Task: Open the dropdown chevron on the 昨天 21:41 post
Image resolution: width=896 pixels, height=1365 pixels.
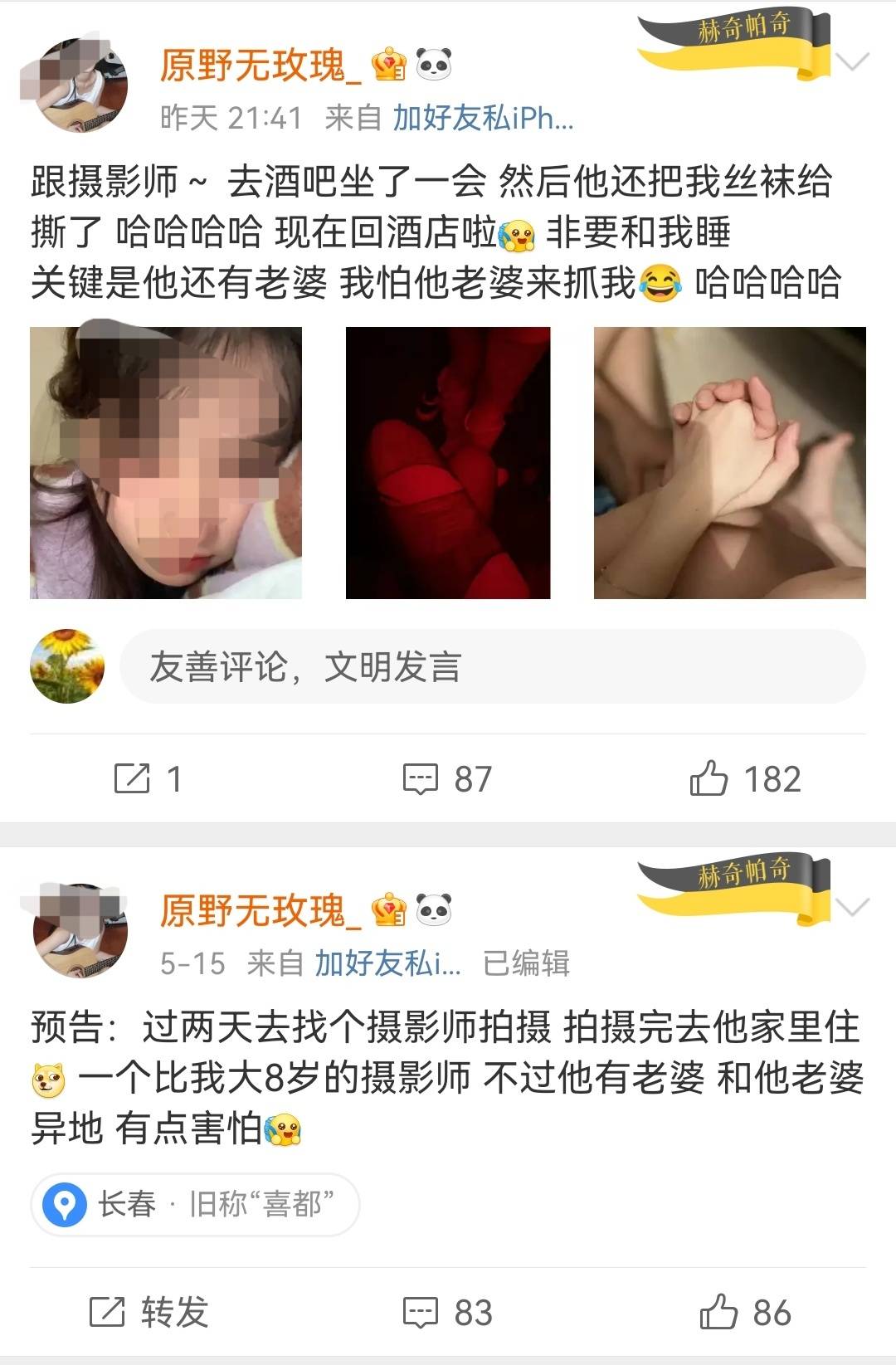Action: [852, 62]
